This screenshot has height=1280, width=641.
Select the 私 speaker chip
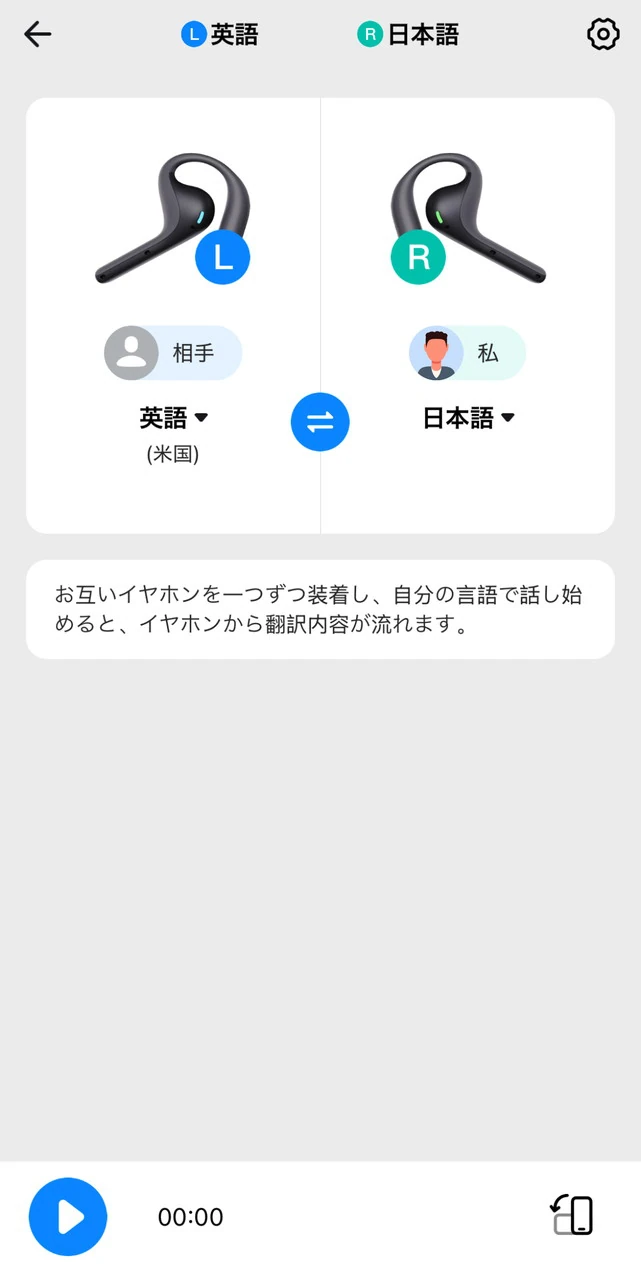[467, 353]
